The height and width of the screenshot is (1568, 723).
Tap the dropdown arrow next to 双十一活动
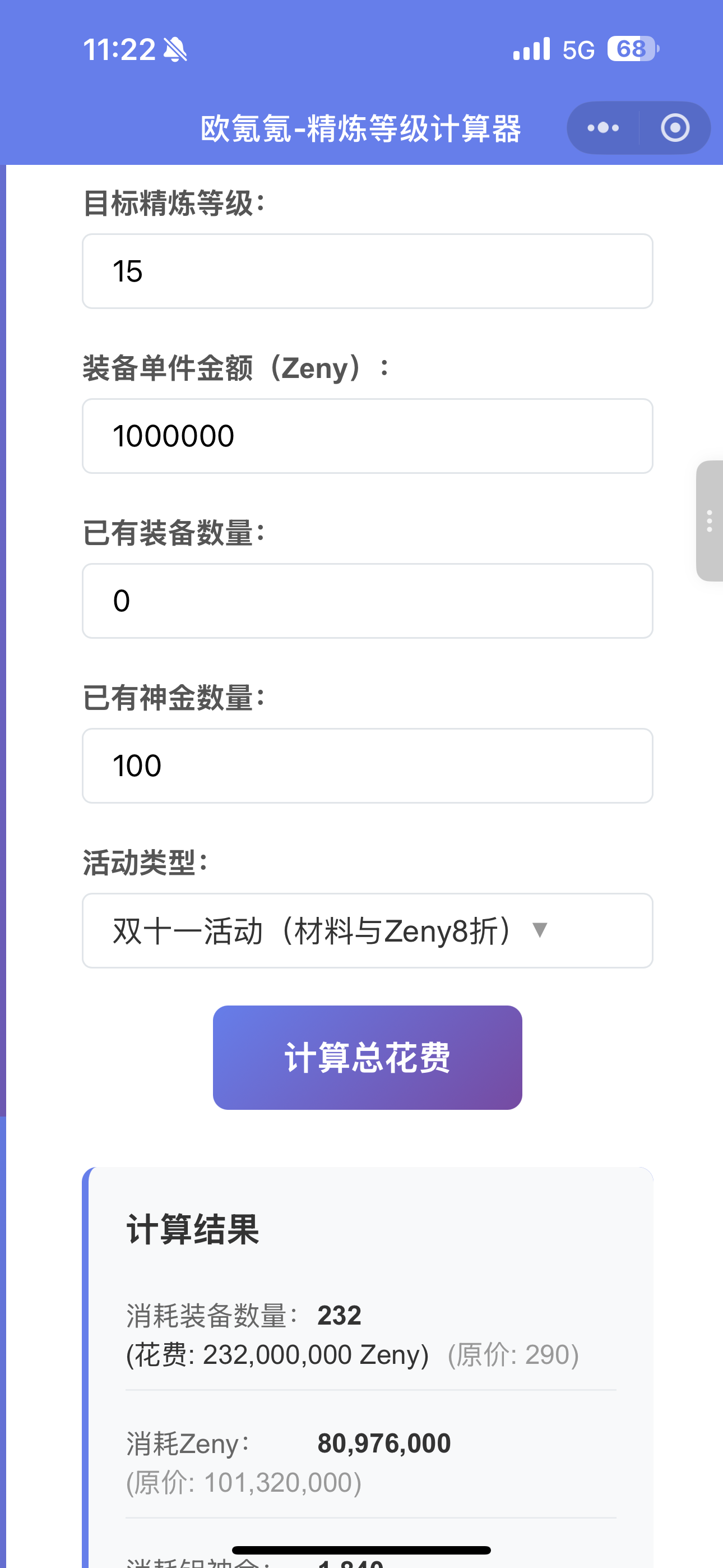click(540, 930)
